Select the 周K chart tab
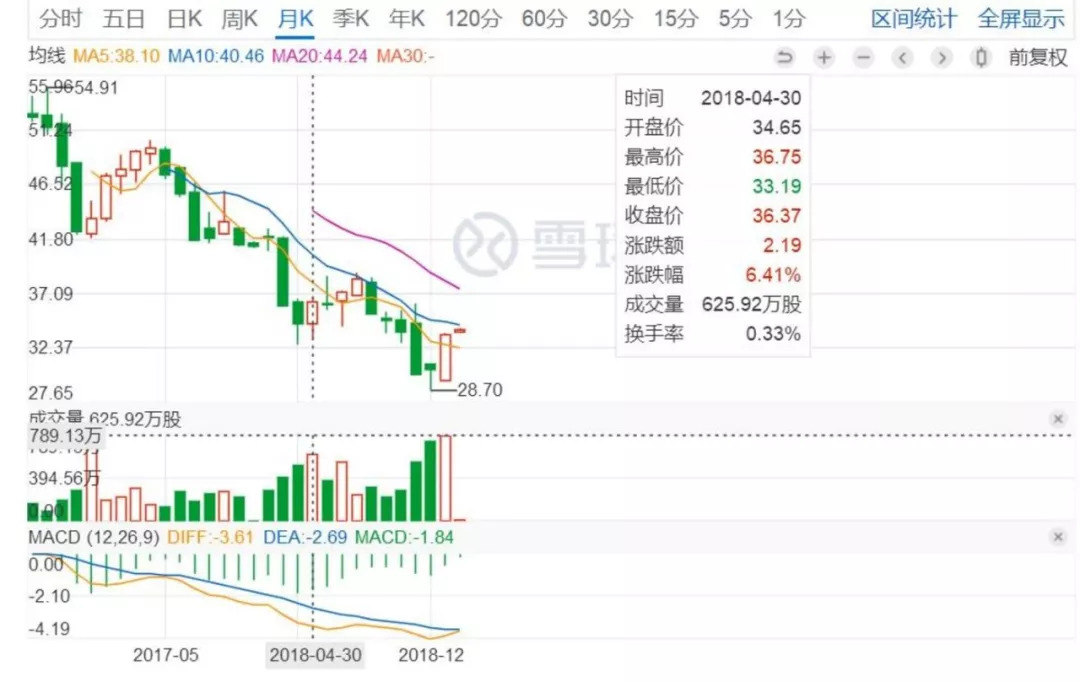The width and height of the screenshot is (1080, 682). [239, 18]
